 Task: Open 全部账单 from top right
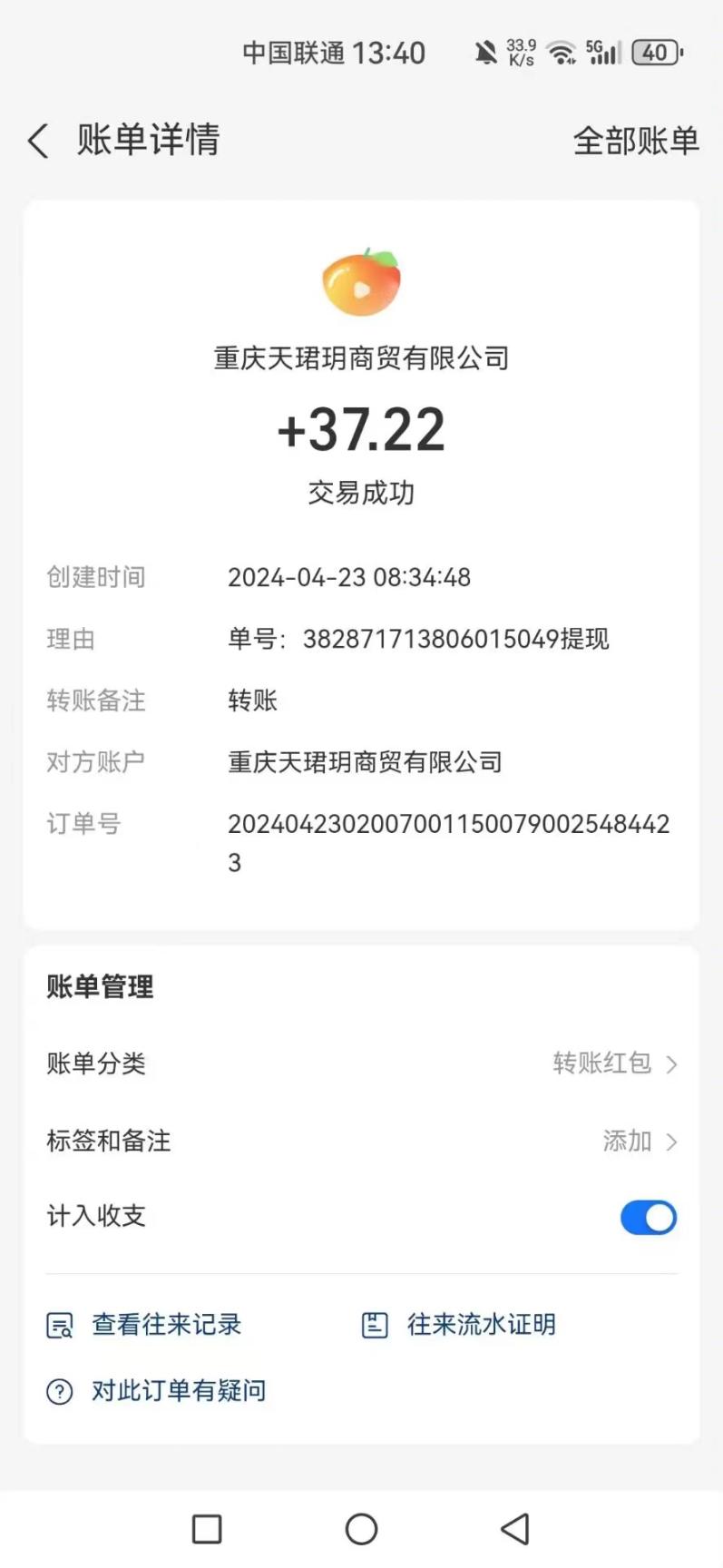point(636,141)
